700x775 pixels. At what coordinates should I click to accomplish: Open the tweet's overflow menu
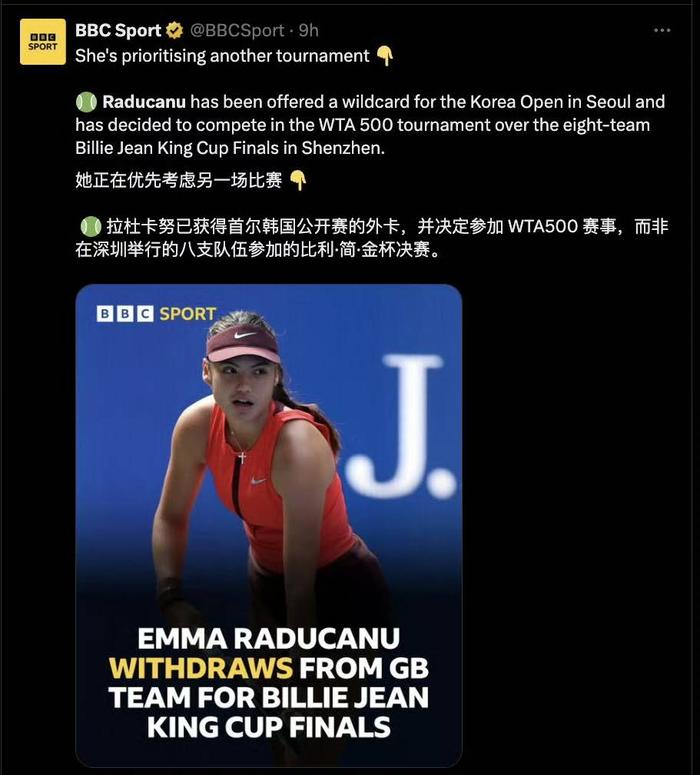[662, 31]
